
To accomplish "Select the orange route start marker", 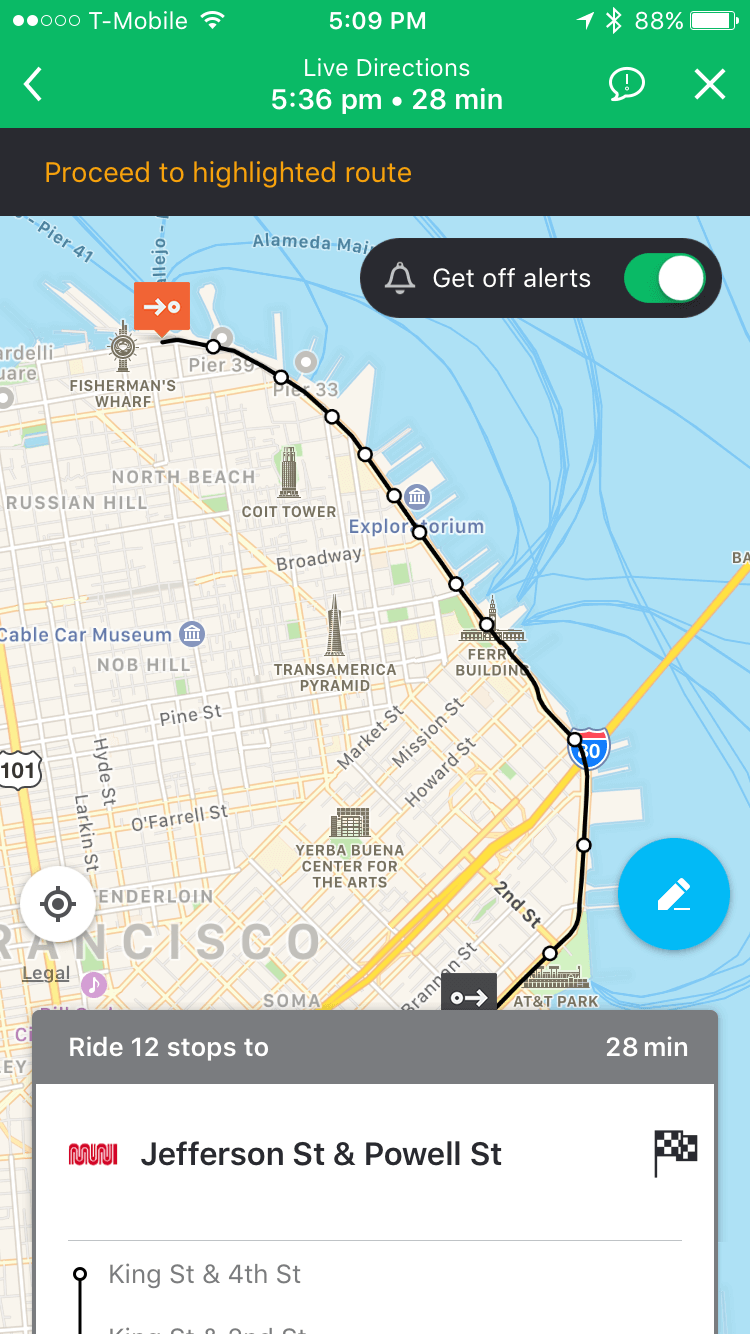I will pos(161,306).
